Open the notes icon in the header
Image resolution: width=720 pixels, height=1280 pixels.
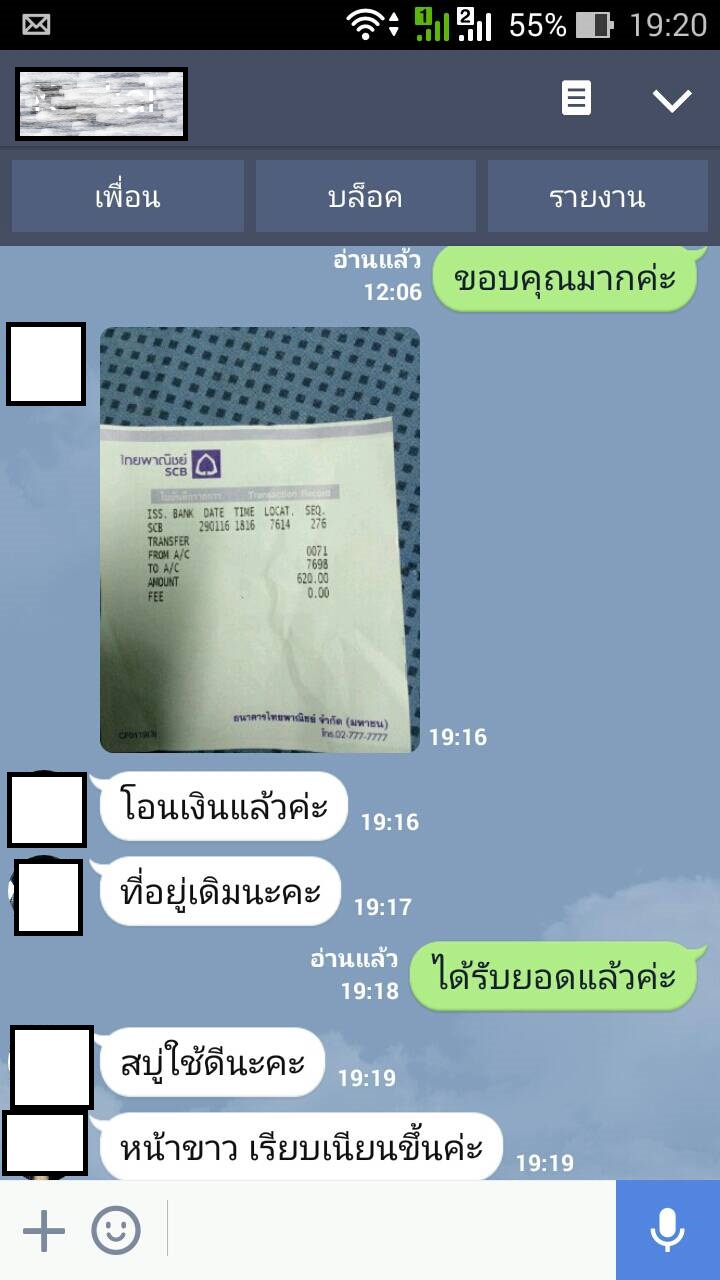pyautogui.click(x=576, y=99)
